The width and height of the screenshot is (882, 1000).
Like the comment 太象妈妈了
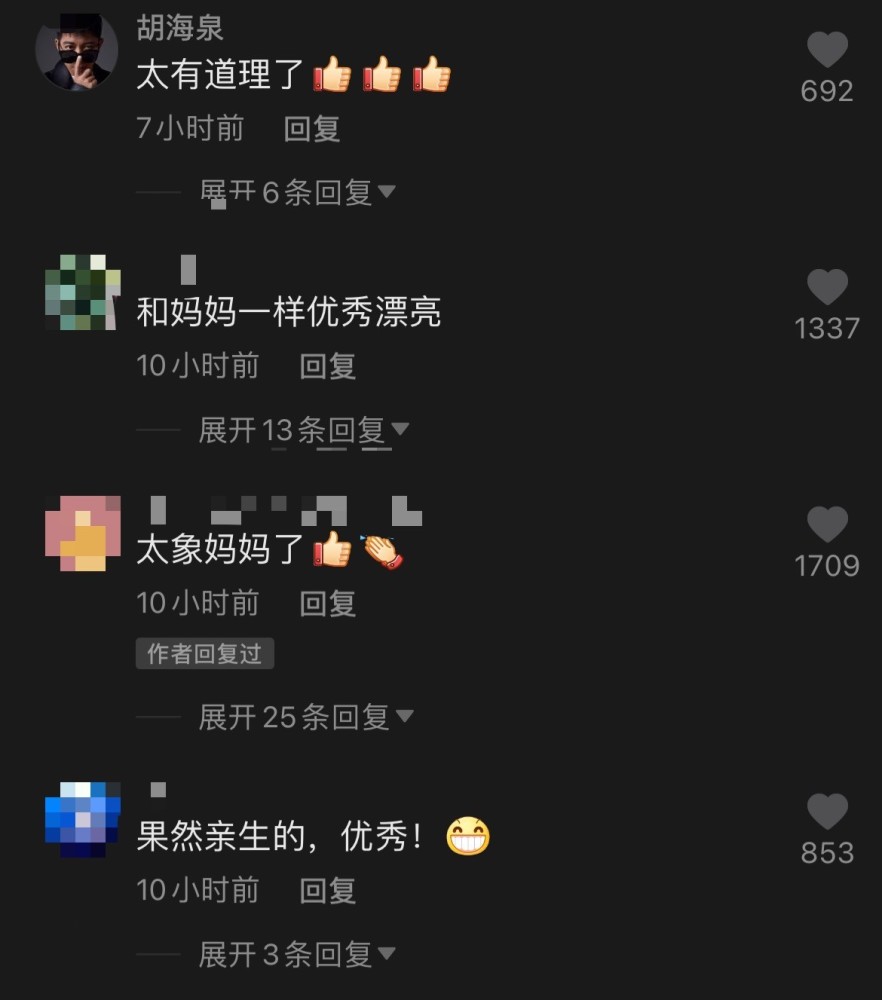pyautogui.click(x=827, y=525)
